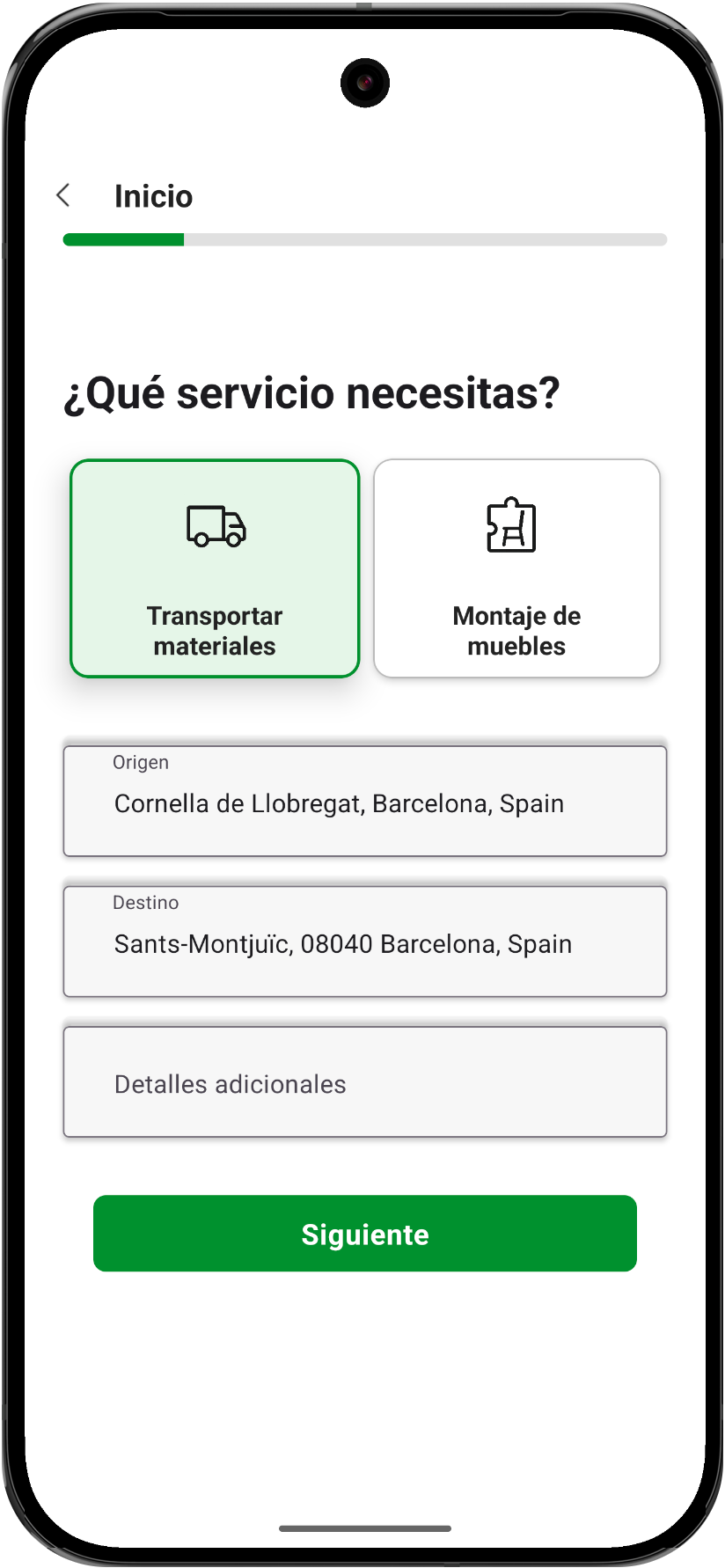The height and width of the screenshot is (1568, 725).
Task: Go back using the arrow icon
Action: [x=63, y=195]
